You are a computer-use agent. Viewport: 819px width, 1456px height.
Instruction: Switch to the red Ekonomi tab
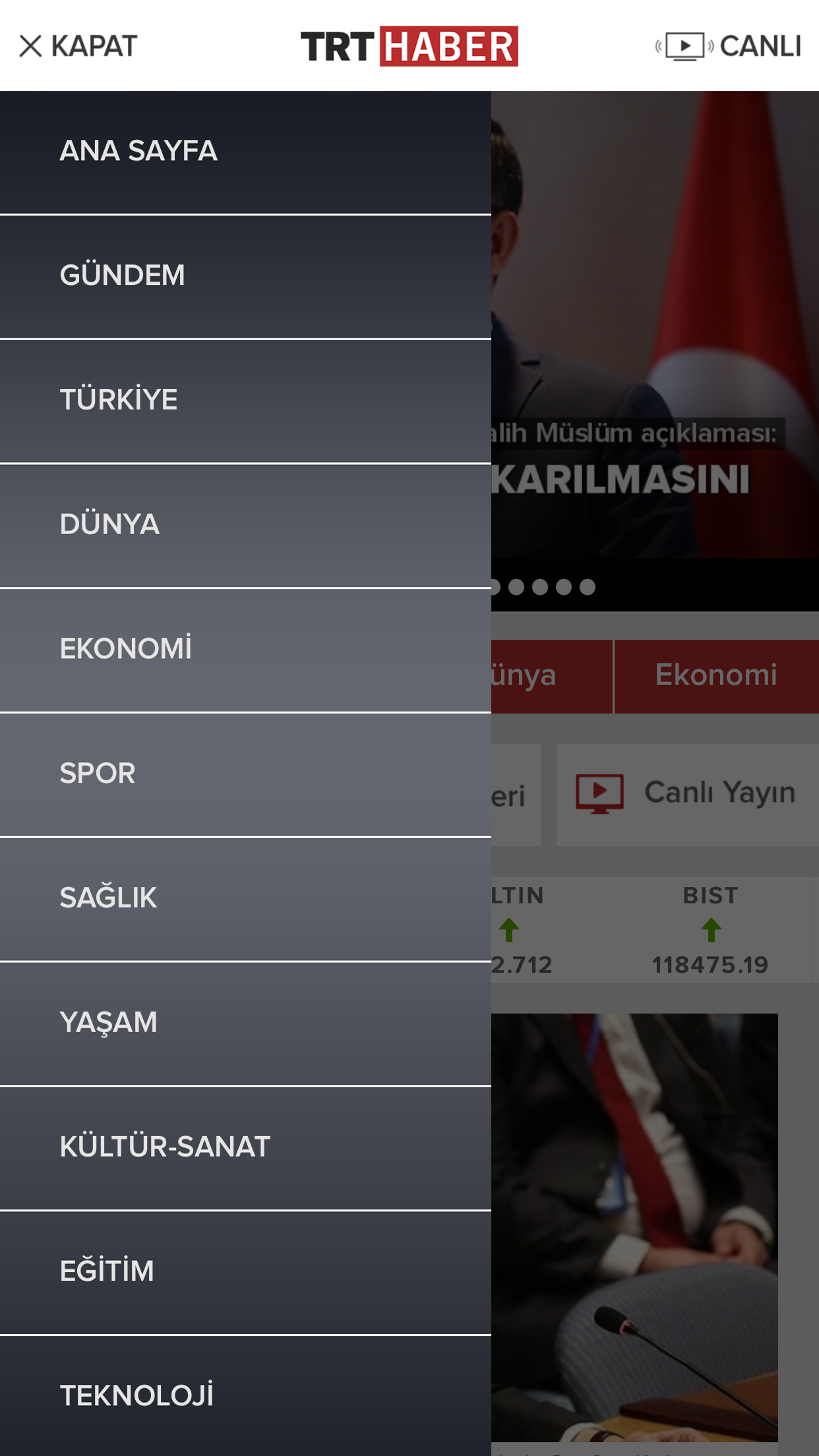coord(716,676)
